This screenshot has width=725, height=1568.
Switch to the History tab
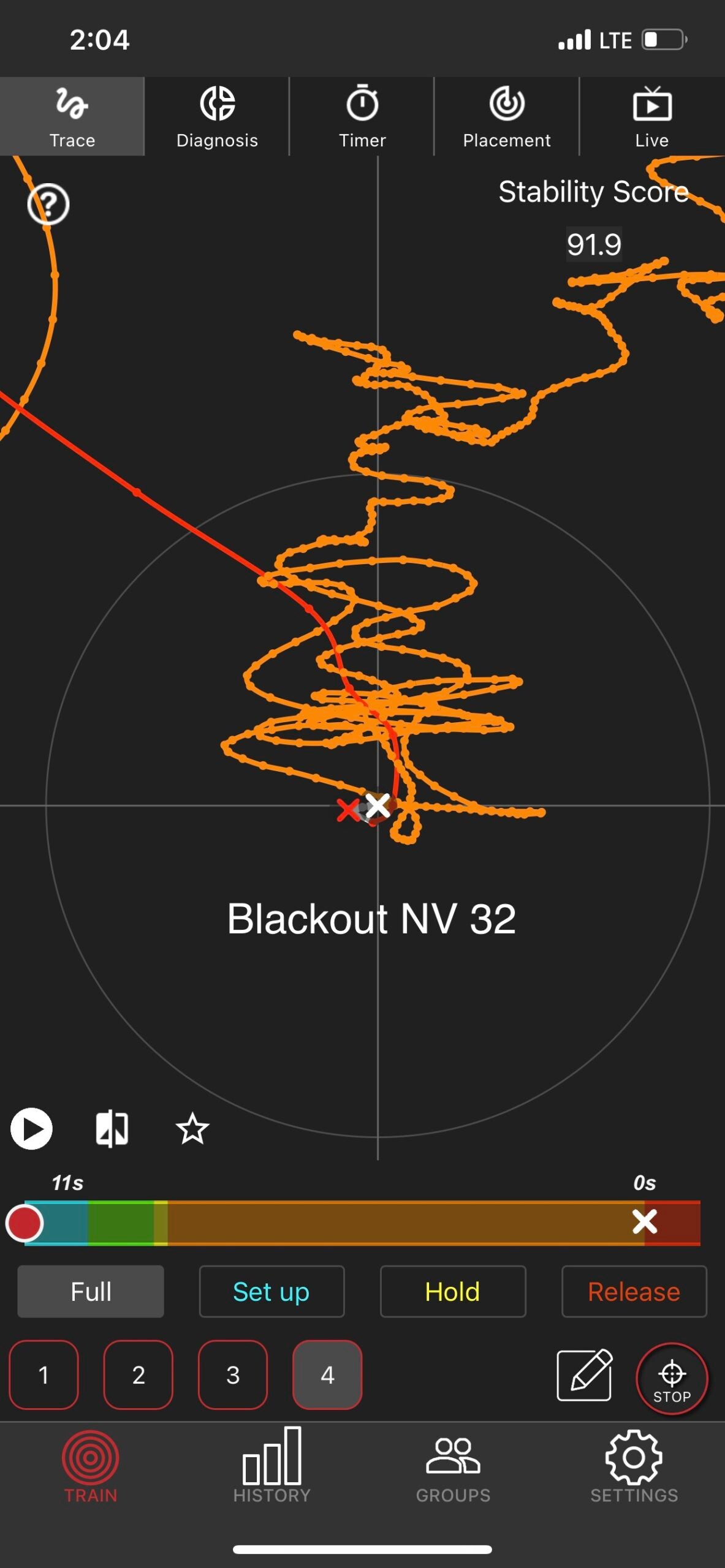click(x=271, y=1465)
